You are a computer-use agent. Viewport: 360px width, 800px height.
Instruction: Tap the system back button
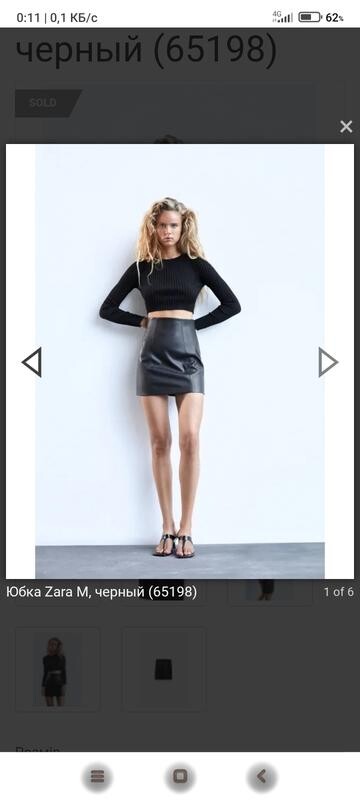tap(262, 777)
